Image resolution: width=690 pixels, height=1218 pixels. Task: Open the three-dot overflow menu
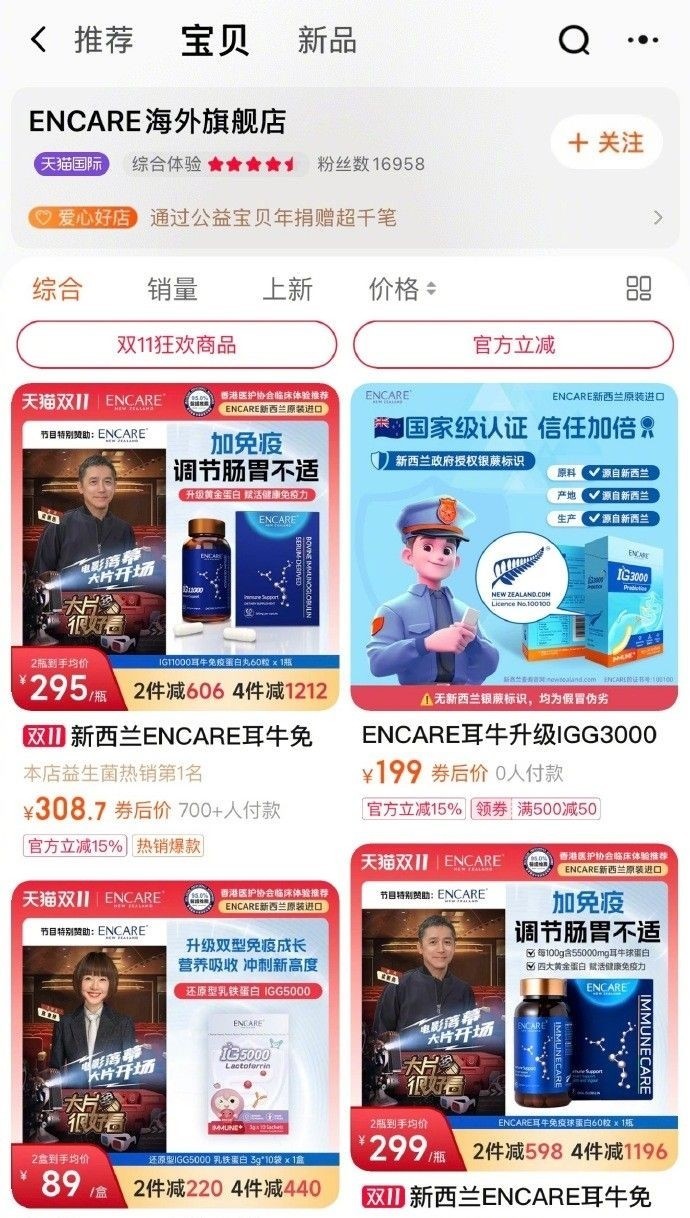642,40
